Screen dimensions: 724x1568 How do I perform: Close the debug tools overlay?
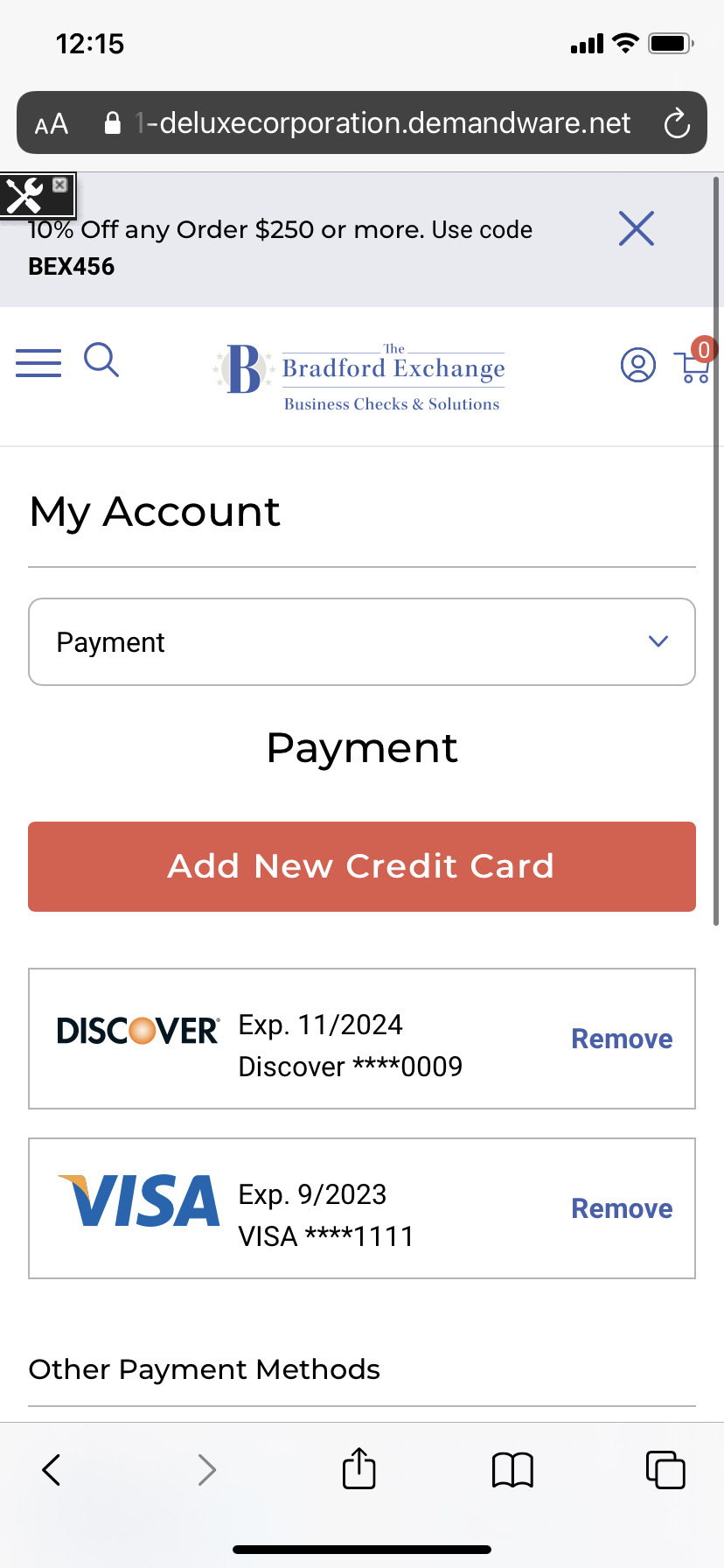tap(59, 185)
